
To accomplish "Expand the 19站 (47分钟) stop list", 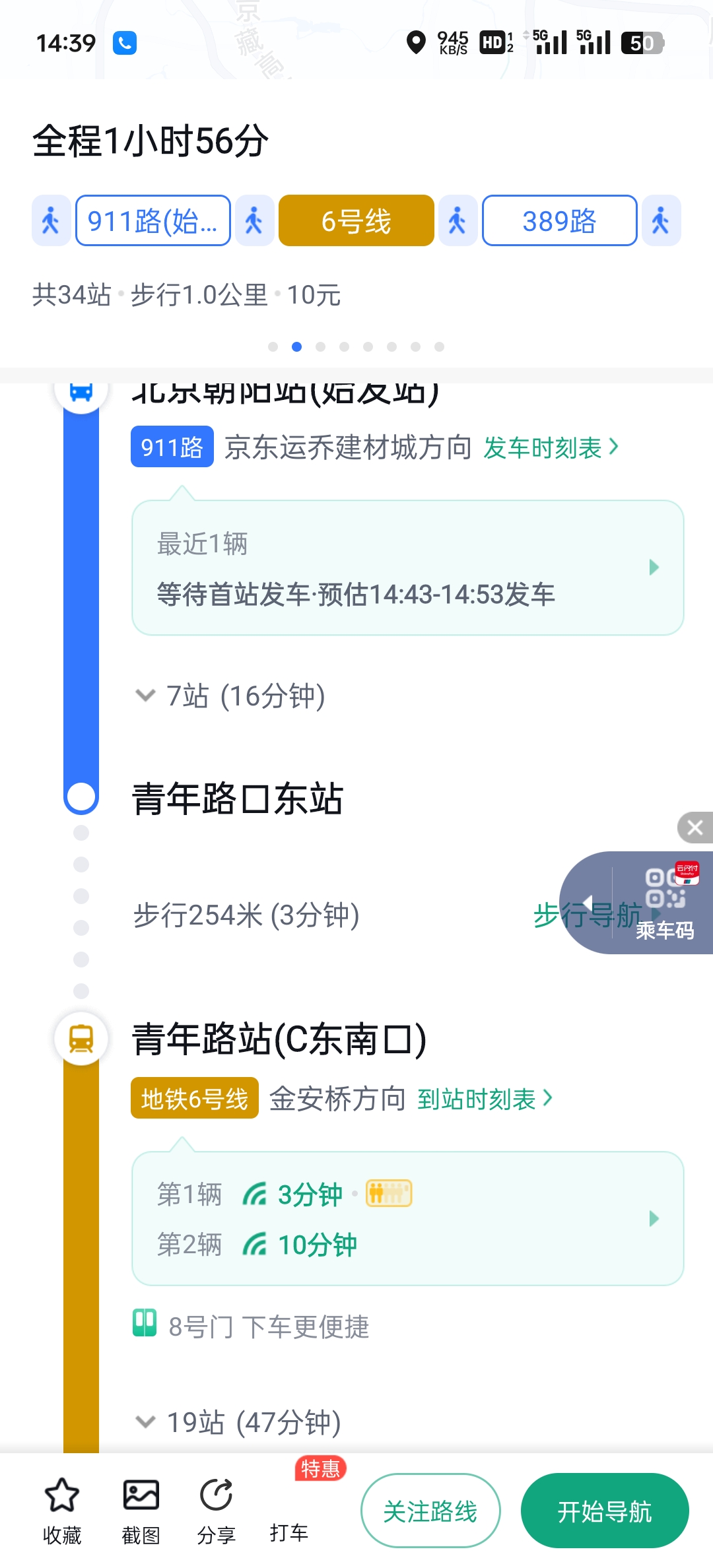I will pos(239,1421).
